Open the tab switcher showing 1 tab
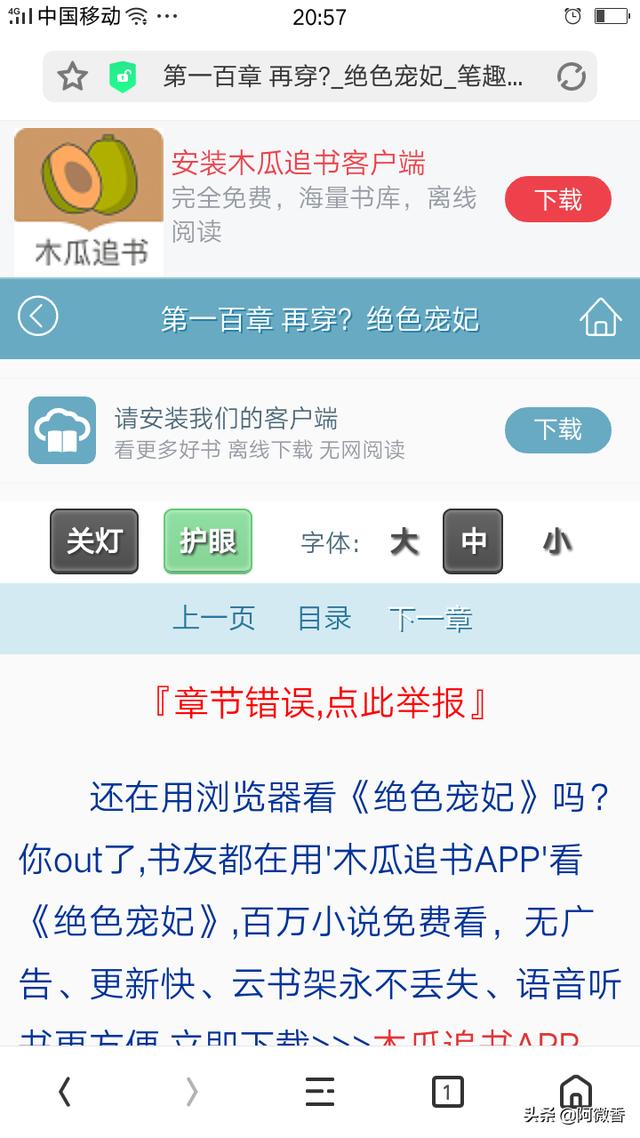 (x=448, y=1092)
